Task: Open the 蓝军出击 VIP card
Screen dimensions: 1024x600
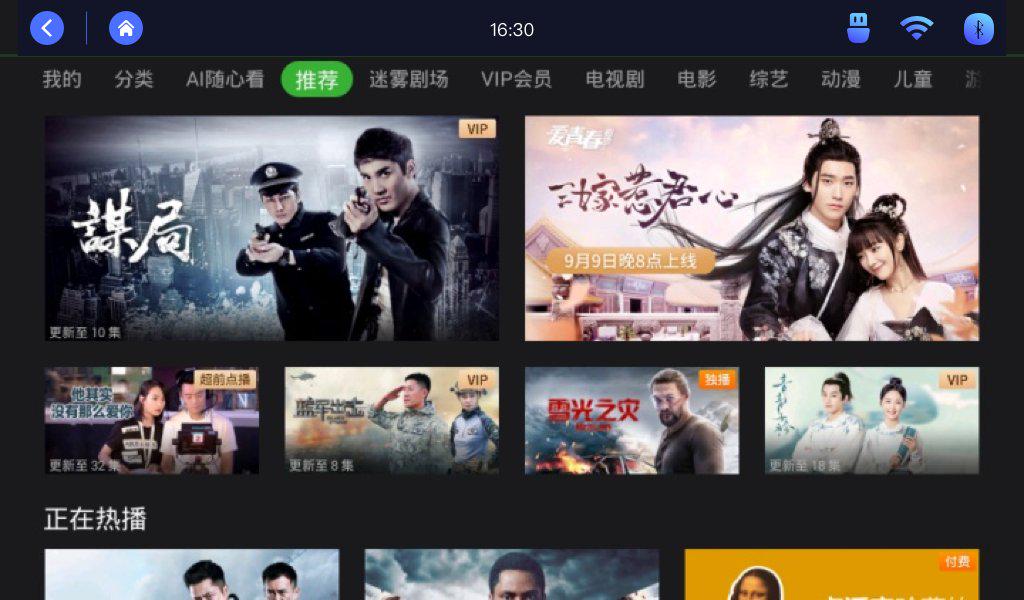Action: coord(391,420)
